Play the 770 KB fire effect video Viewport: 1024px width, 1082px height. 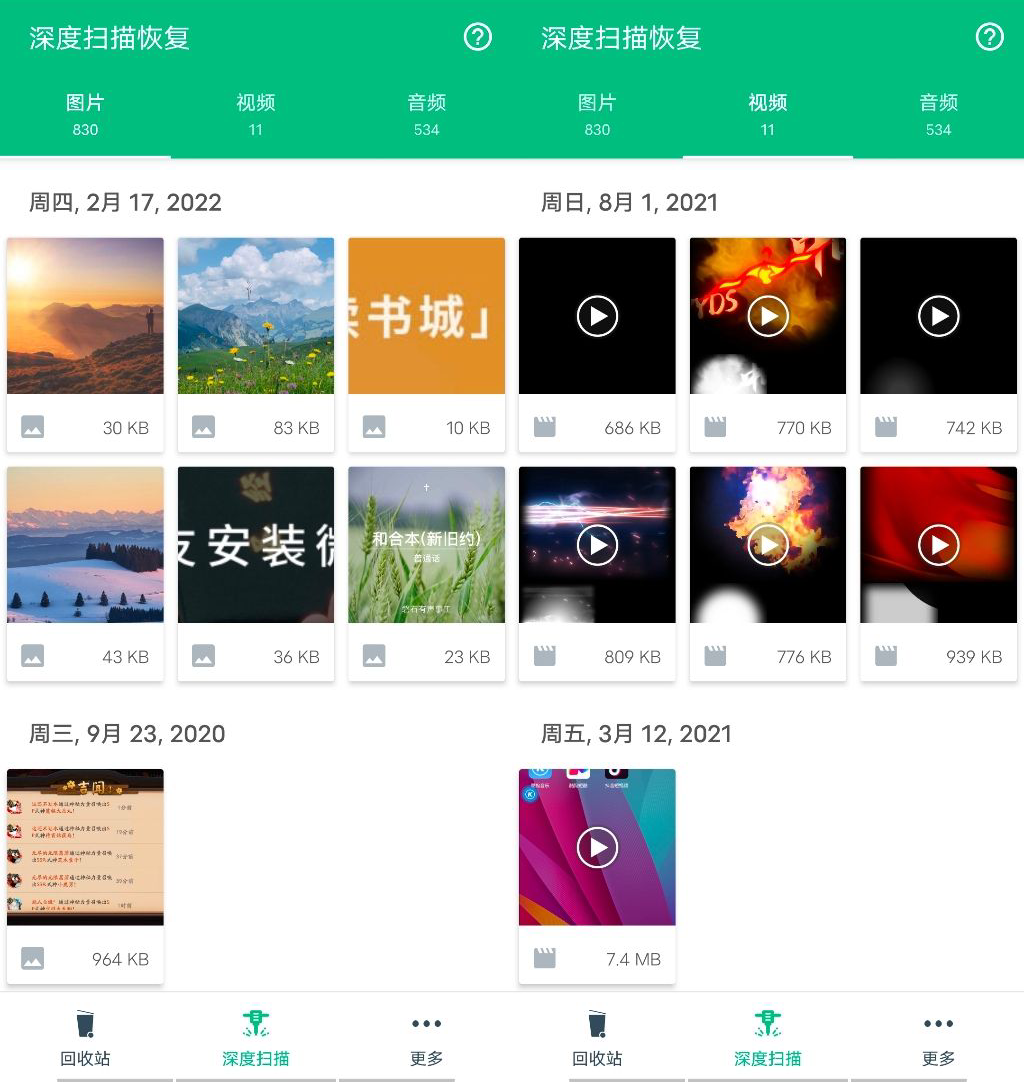click(x=768, y=316)
